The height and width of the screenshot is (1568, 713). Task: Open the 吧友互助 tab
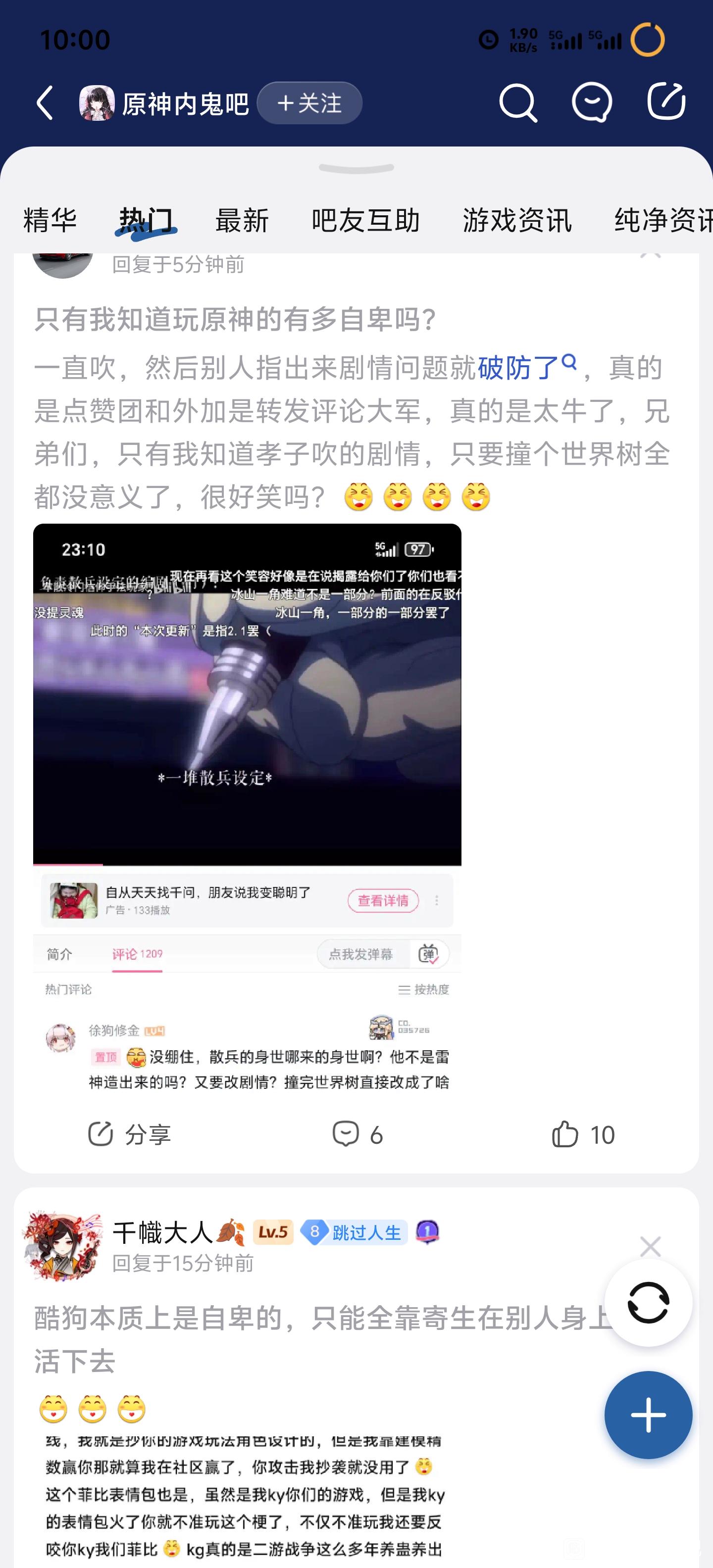[x=365, y=220]
